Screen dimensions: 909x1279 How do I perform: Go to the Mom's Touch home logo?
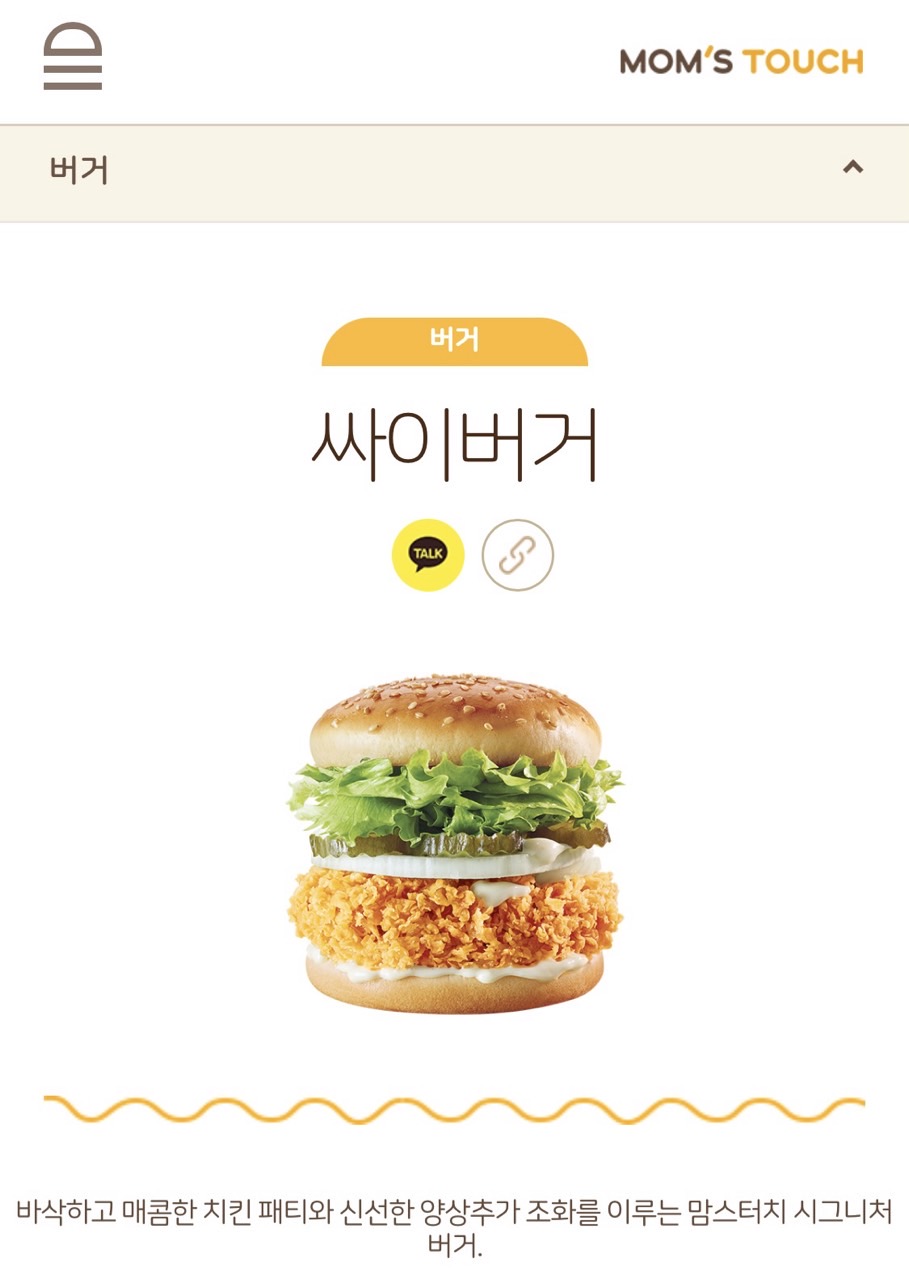pyautogui.click(x=741, y=61)
